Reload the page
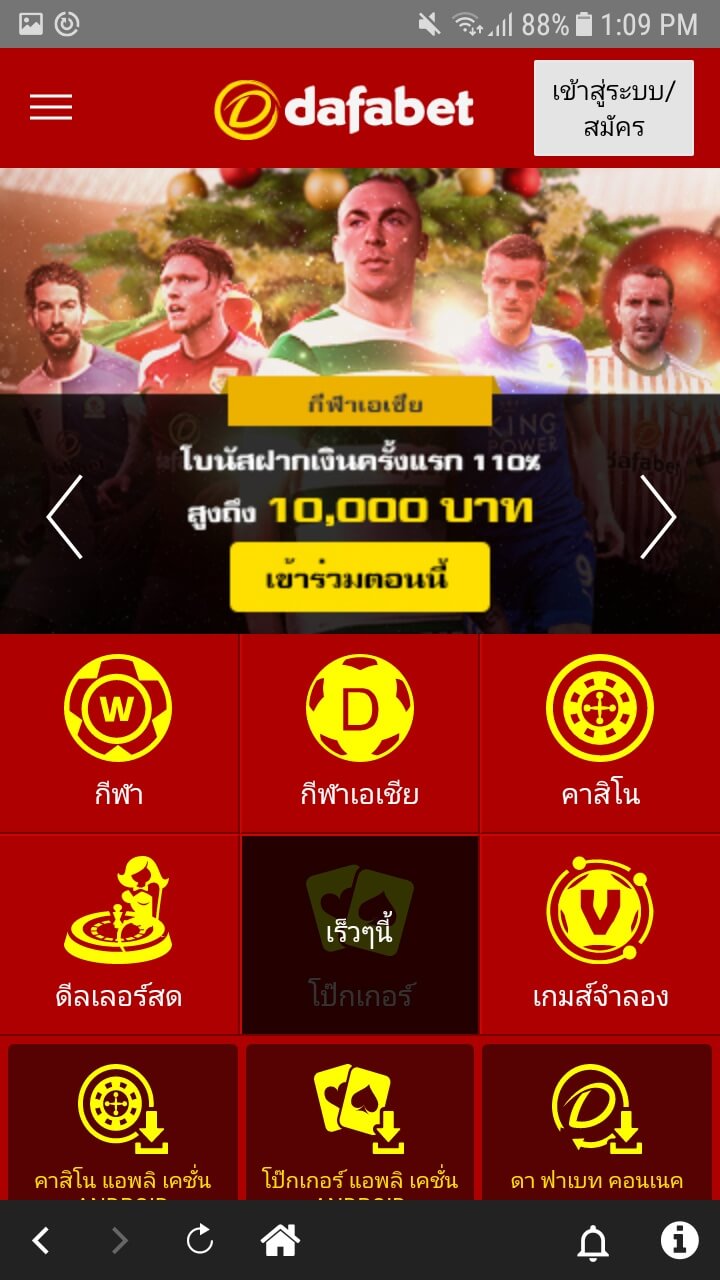 coord(200,1241)
